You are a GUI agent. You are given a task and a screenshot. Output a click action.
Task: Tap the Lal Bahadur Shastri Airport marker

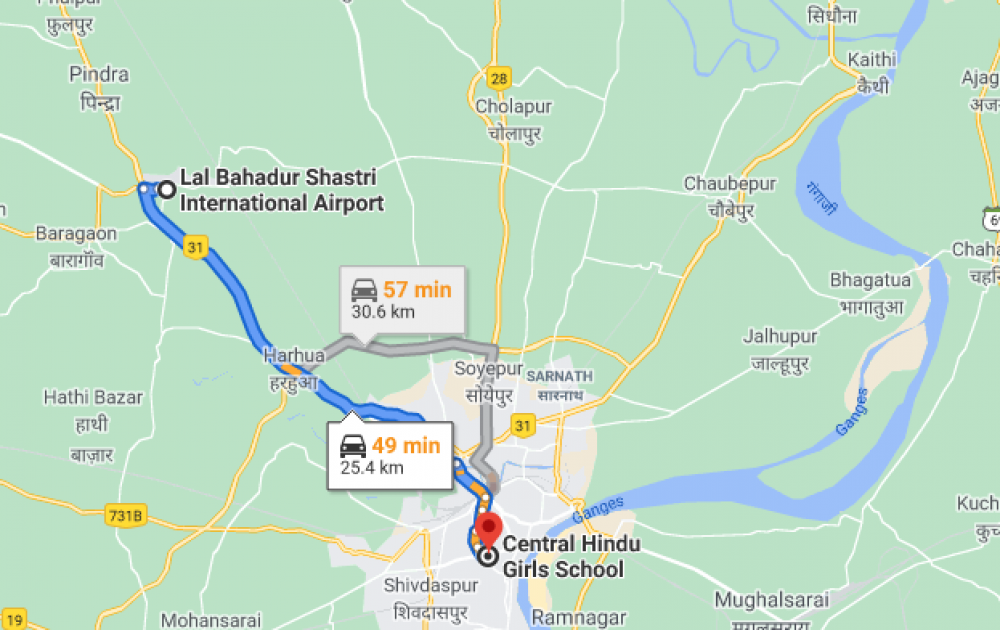pyautogui.click(x=165, y=188)
